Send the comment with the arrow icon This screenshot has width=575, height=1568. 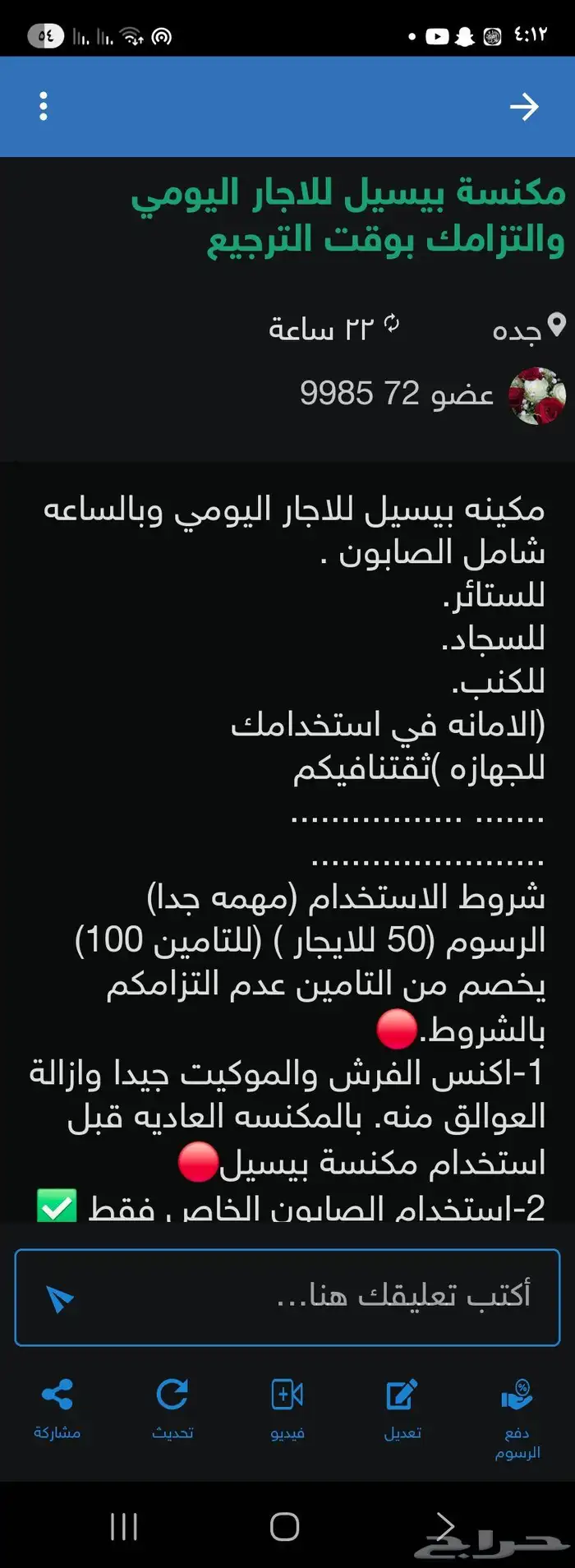(x=60, y=1298)
